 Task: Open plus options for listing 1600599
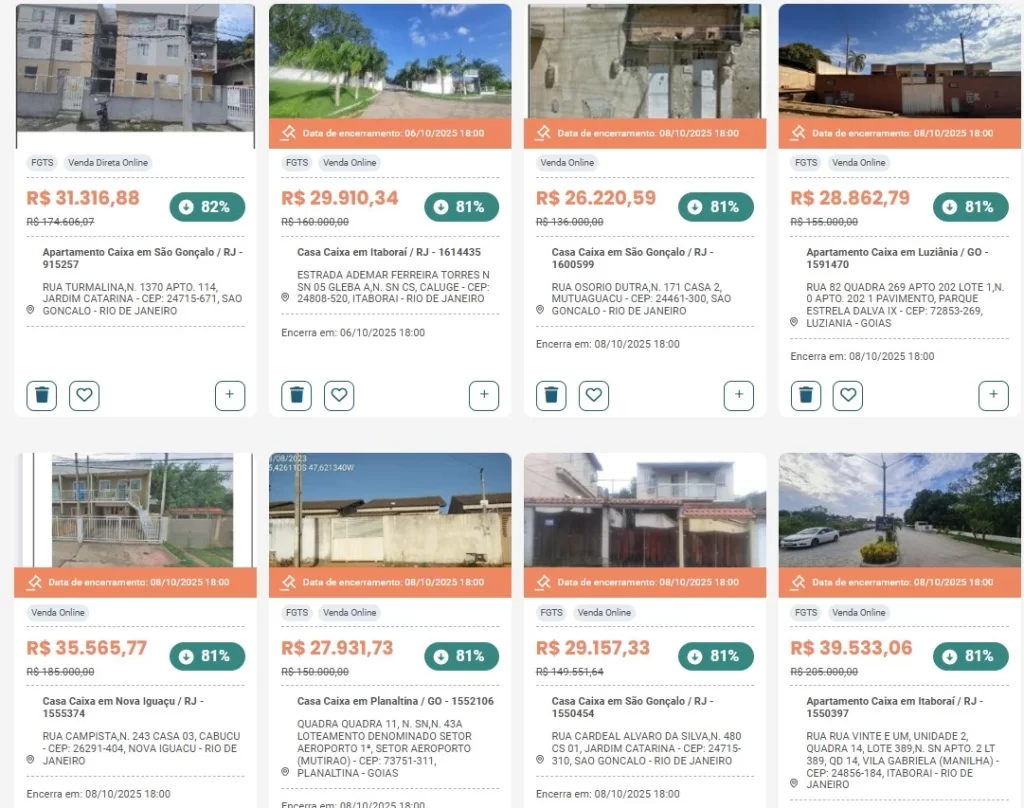[x=739, y=395]
